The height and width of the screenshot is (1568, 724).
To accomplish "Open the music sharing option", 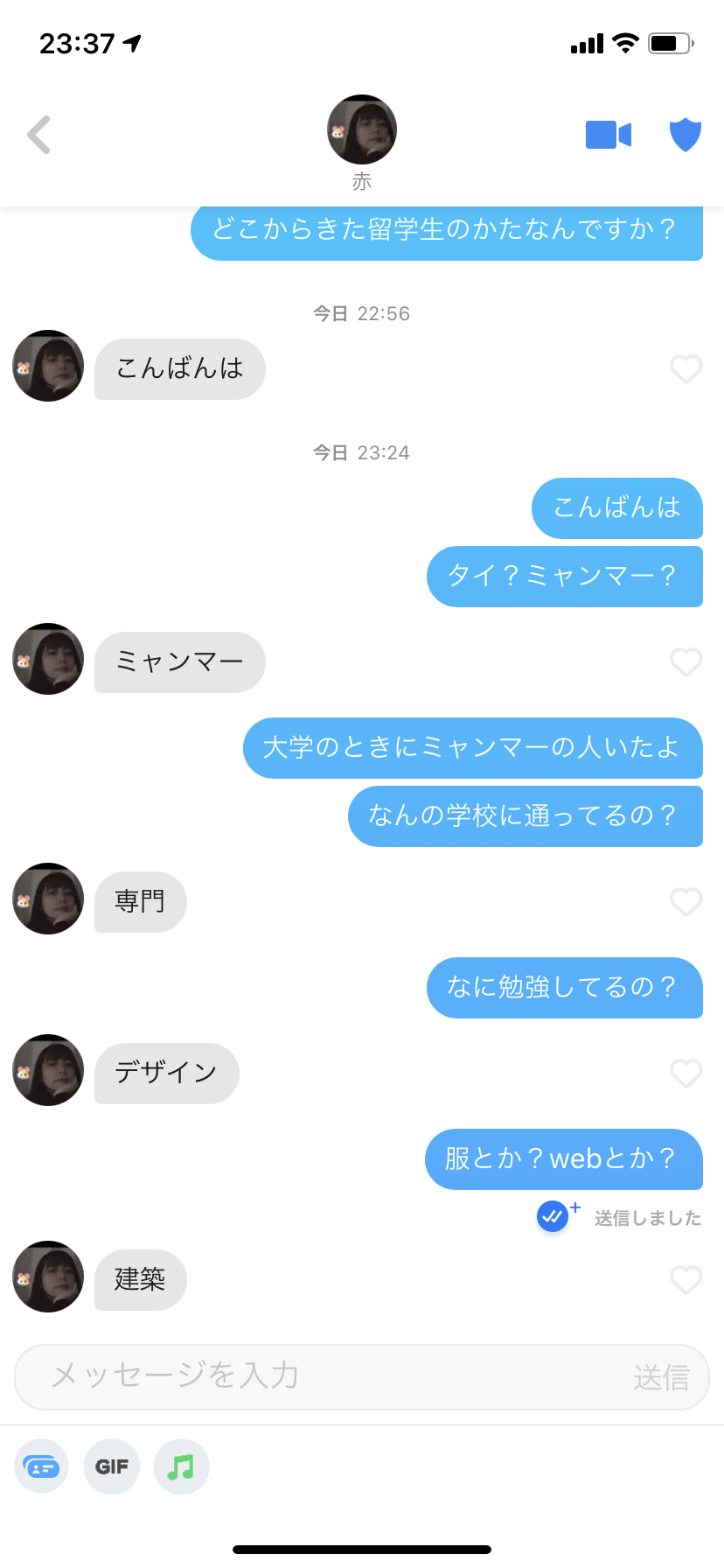I will (x=181, y=1466).
